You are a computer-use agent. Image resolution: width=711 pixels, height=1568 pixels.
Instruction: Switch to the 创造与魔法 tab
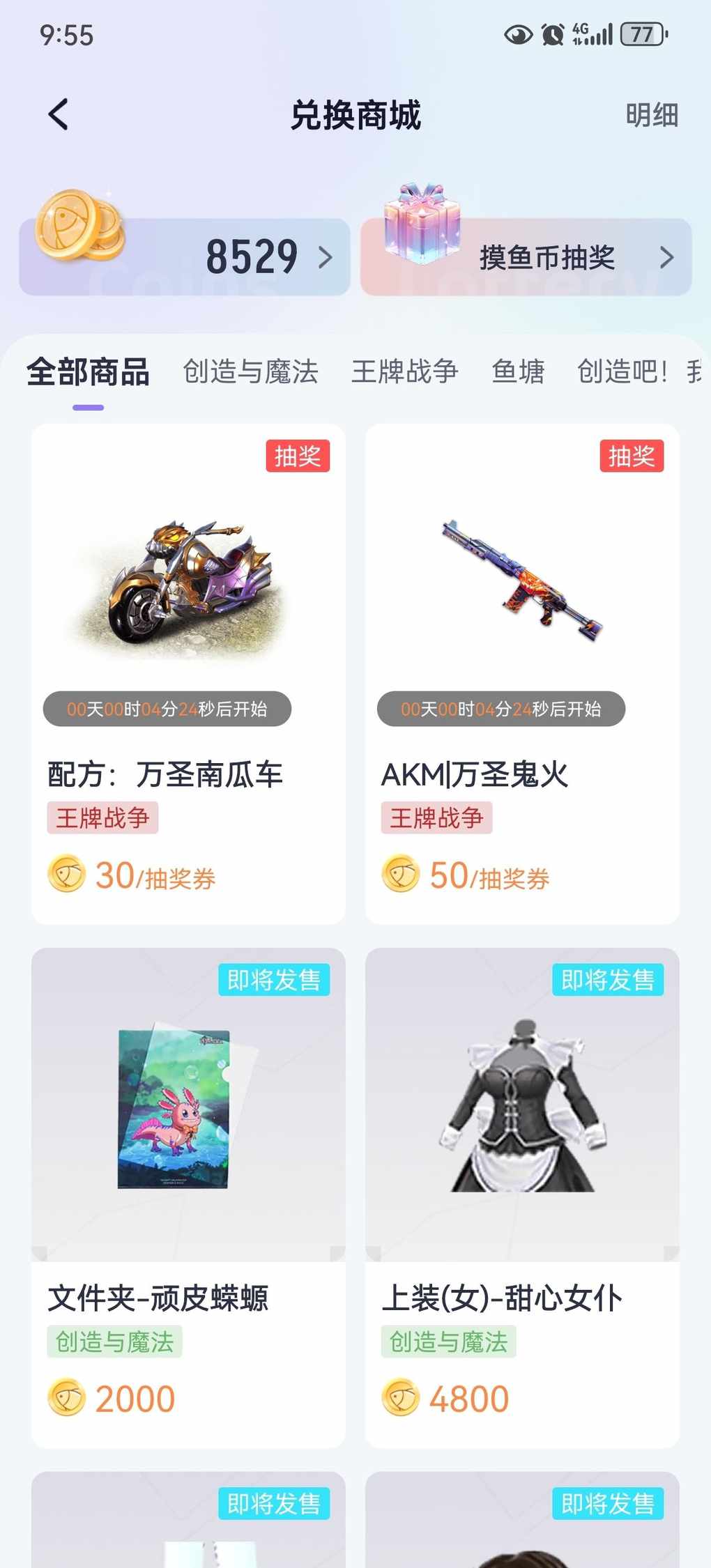(x=250, y=371)
